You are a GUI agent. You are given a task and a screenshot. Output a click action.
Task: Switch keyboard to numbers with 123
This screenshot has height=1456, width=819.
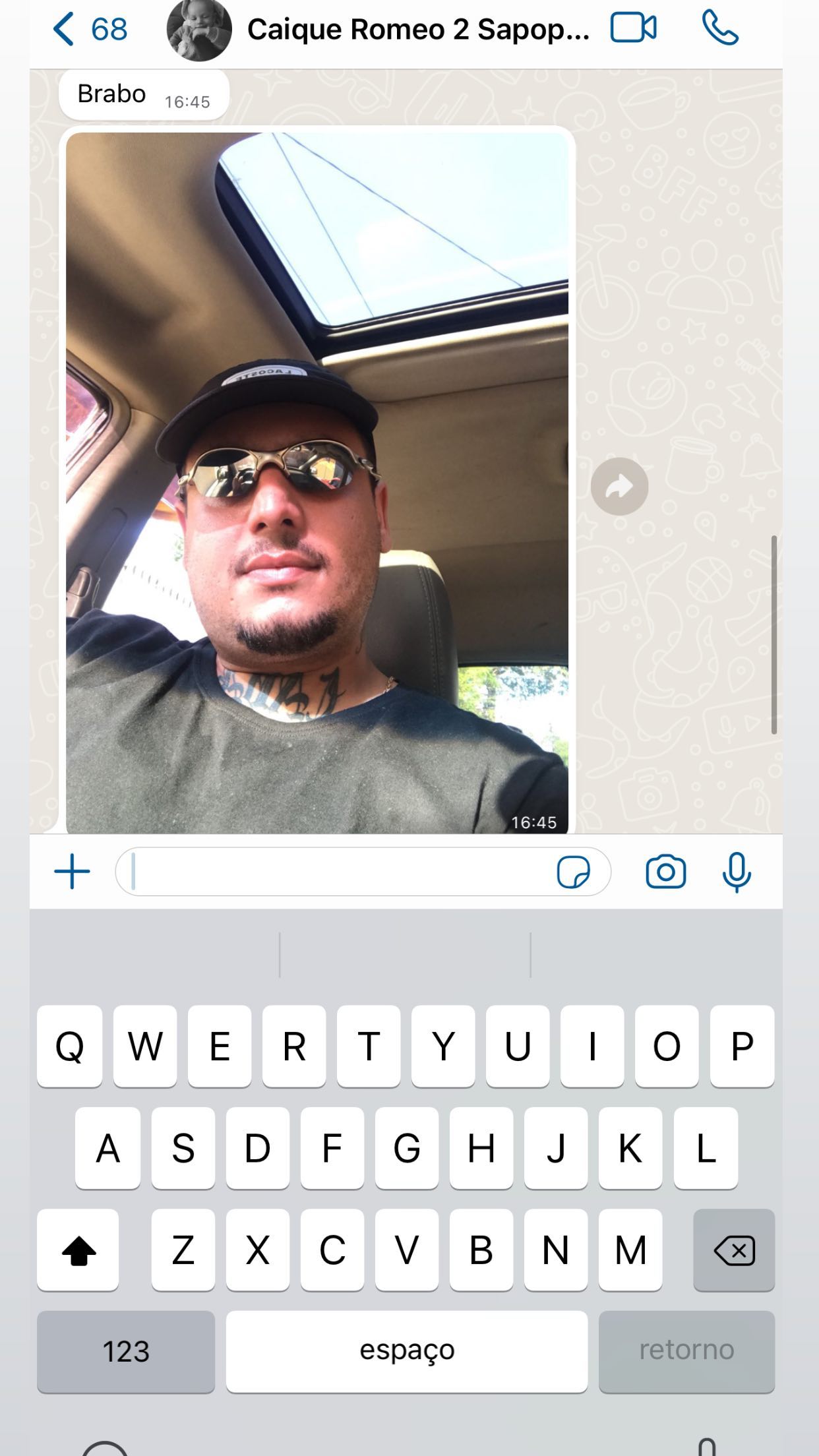tap(126, 1351)
